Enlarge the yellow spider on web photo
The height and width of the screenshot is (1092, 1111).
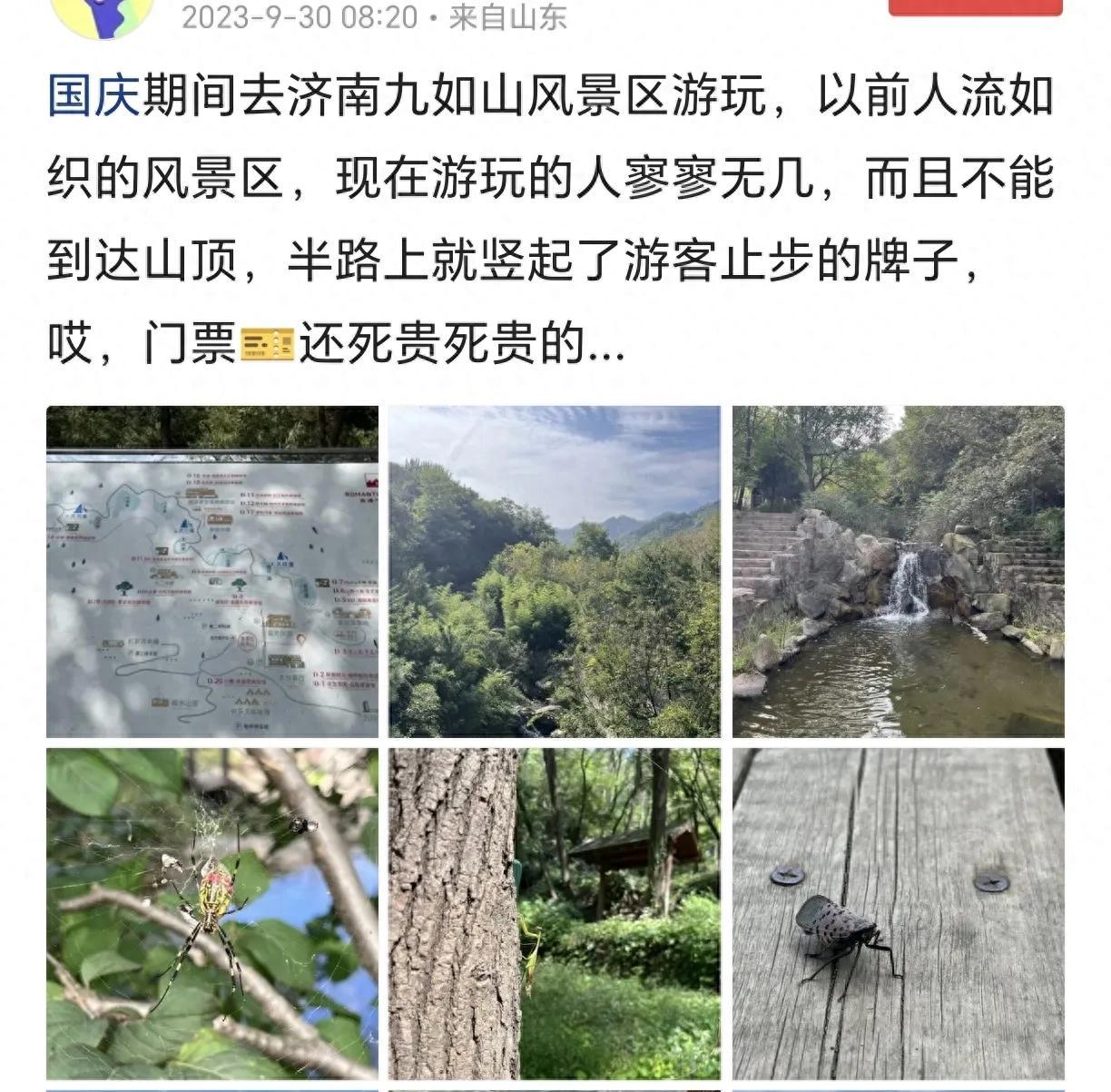pos(212,913)
